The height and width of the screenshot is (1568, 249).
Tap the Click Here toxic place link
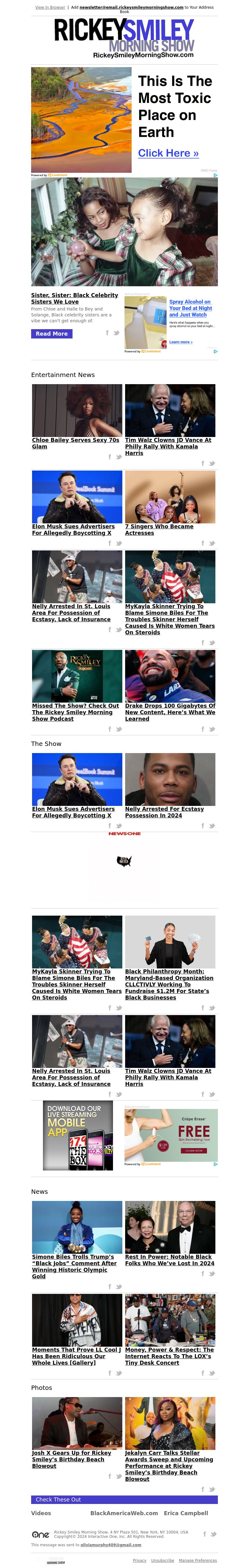coord(168,153)
